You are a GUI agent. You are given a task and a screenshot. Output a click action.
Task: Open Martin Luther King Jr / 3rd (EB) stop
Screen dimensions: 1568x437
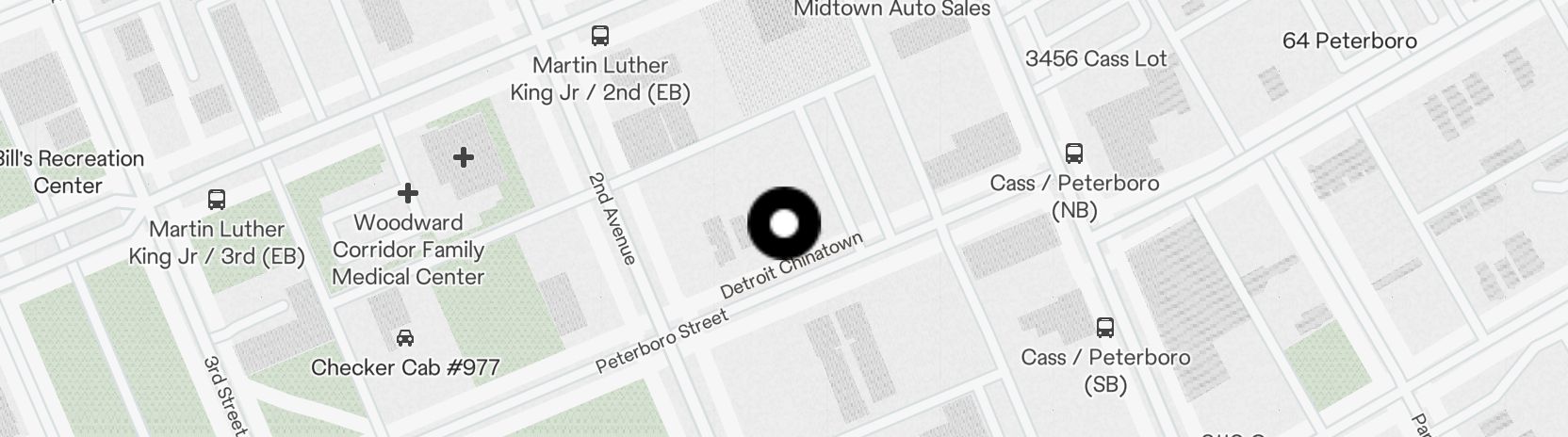(217, 200)
